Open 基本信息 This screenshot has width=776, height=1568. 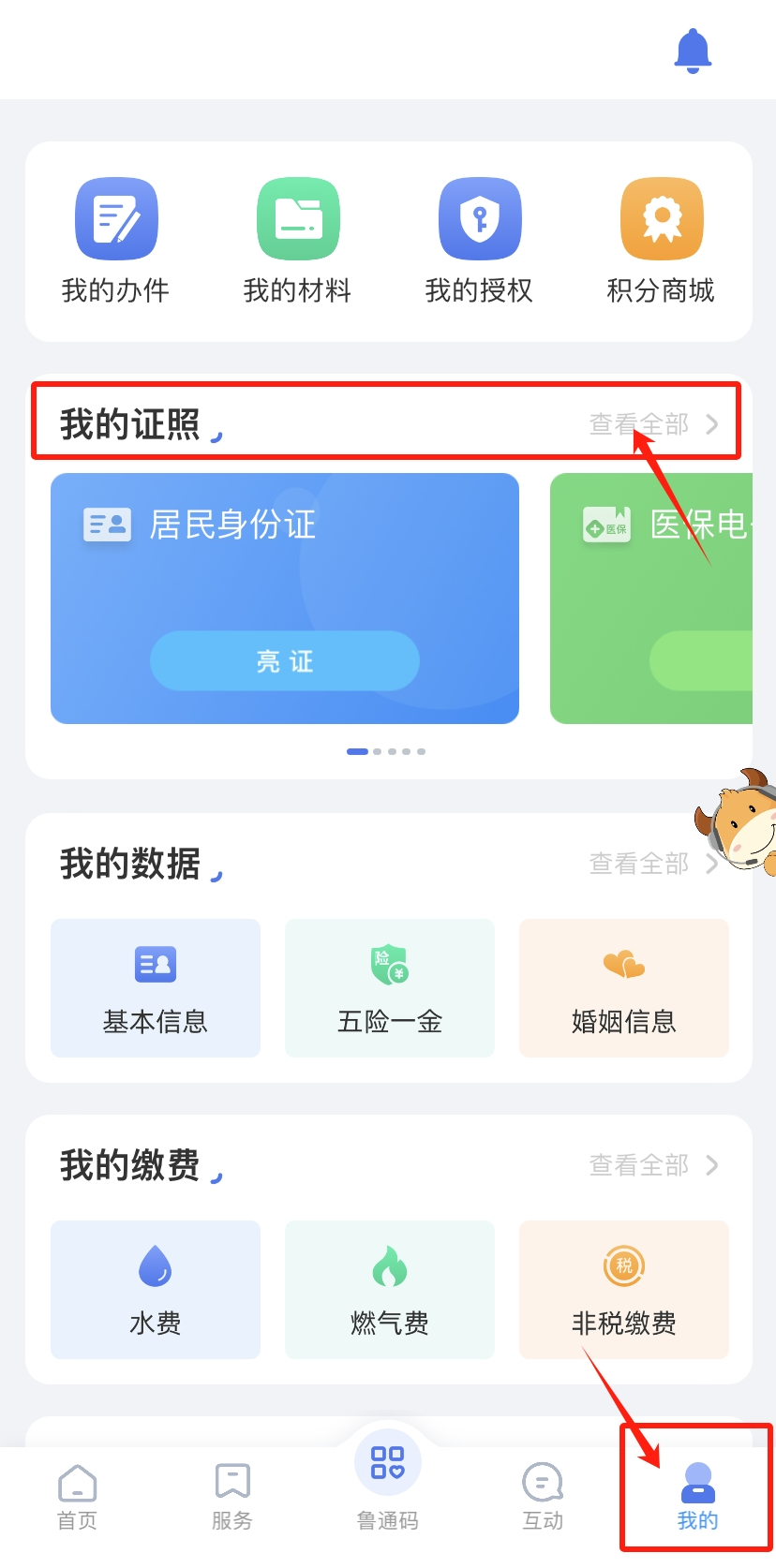click(x=156, y=988)
